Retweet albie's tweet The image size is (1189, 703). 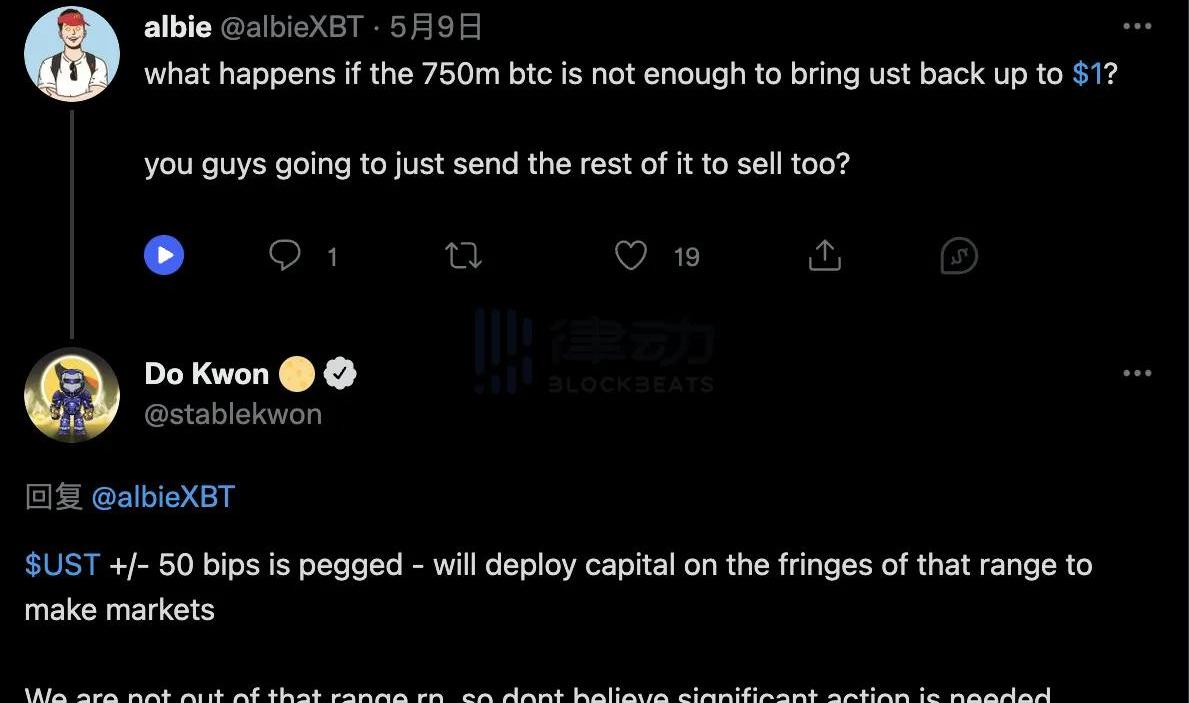(463, 256)
